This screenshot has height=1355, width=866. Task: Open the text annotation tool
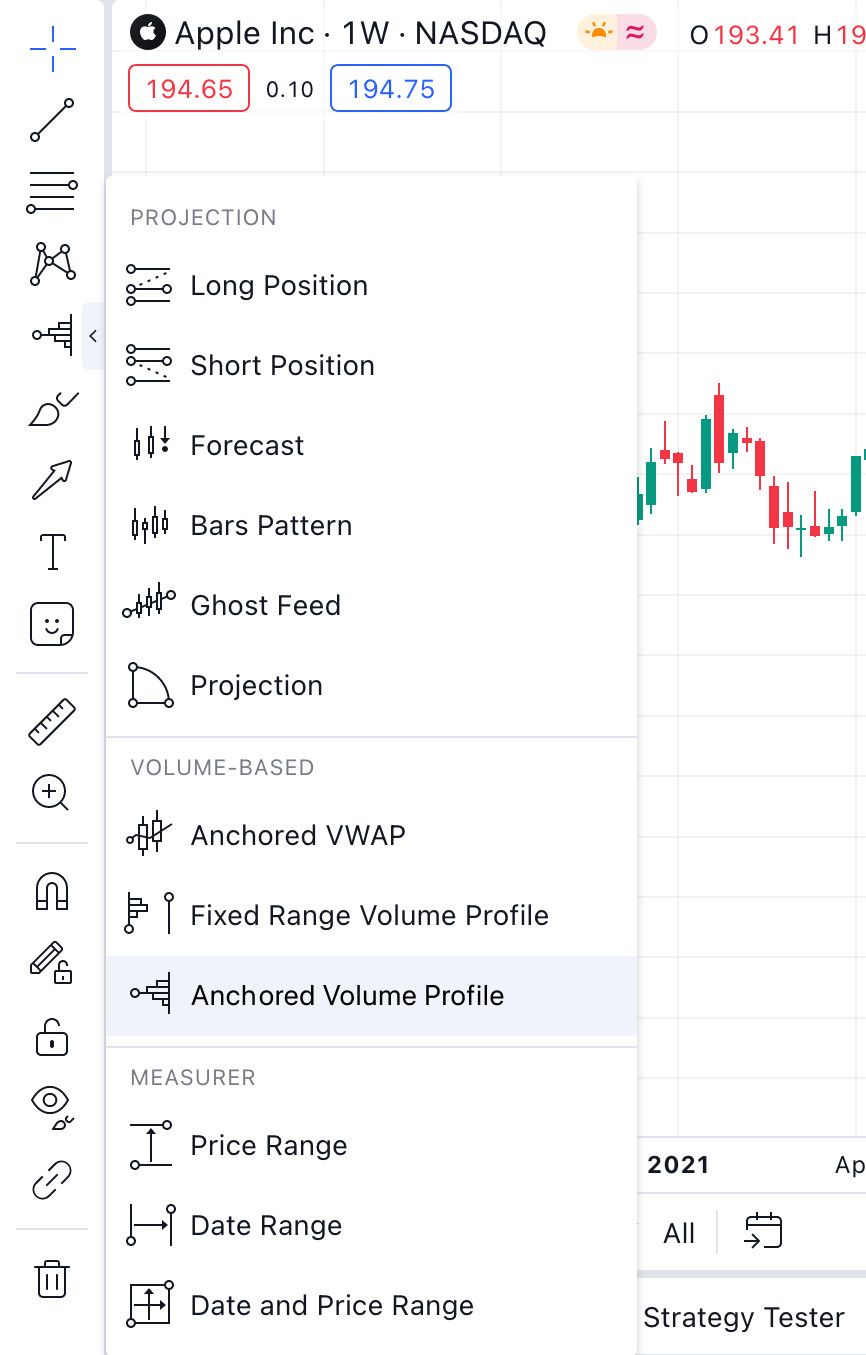point(52,551)
